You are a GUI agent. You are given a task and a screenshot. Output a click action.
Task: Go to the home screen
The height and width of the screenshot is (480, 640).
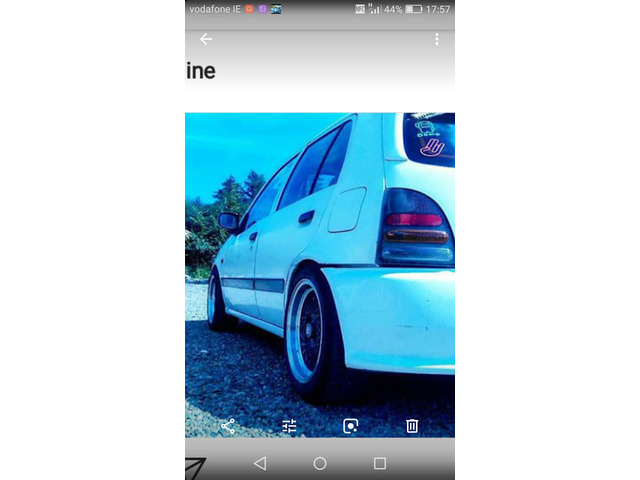click(x=320, y=463)
